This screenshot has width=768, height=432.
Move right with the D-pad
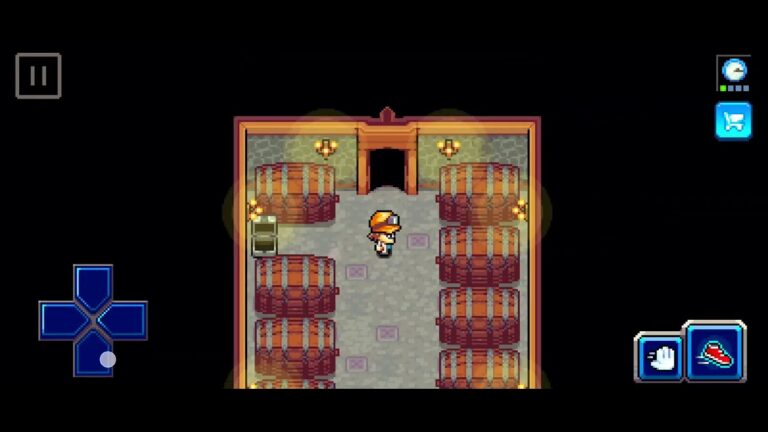pos(127,321)
